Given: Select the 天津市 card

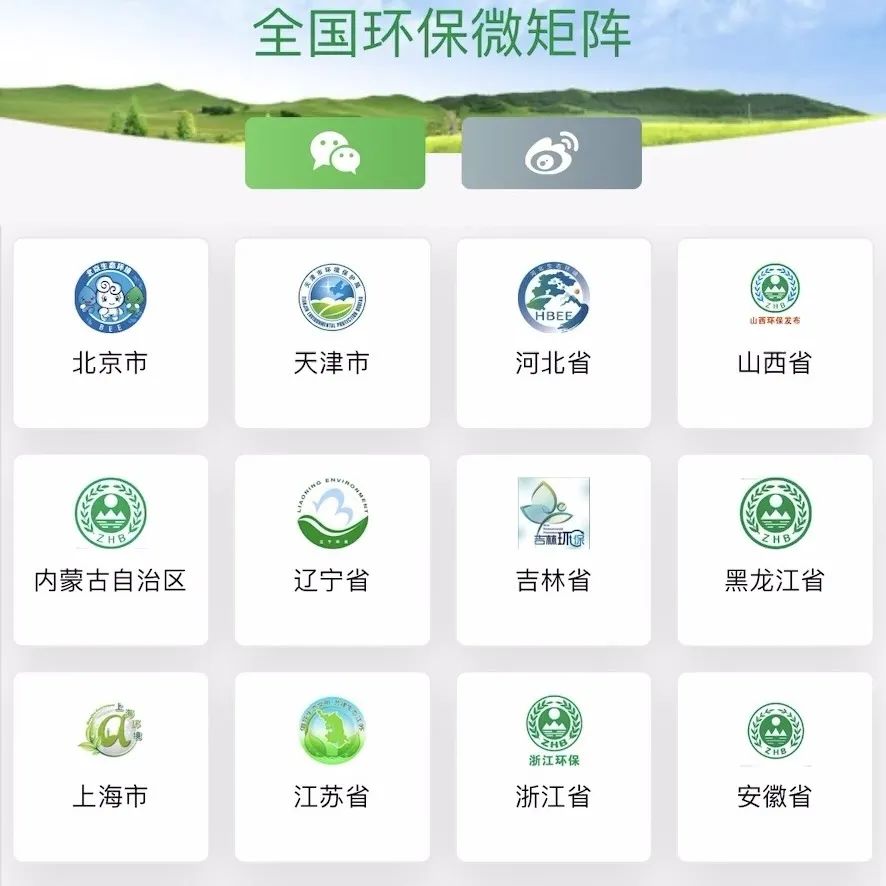Looking at the screenshot, I should 332,332.
